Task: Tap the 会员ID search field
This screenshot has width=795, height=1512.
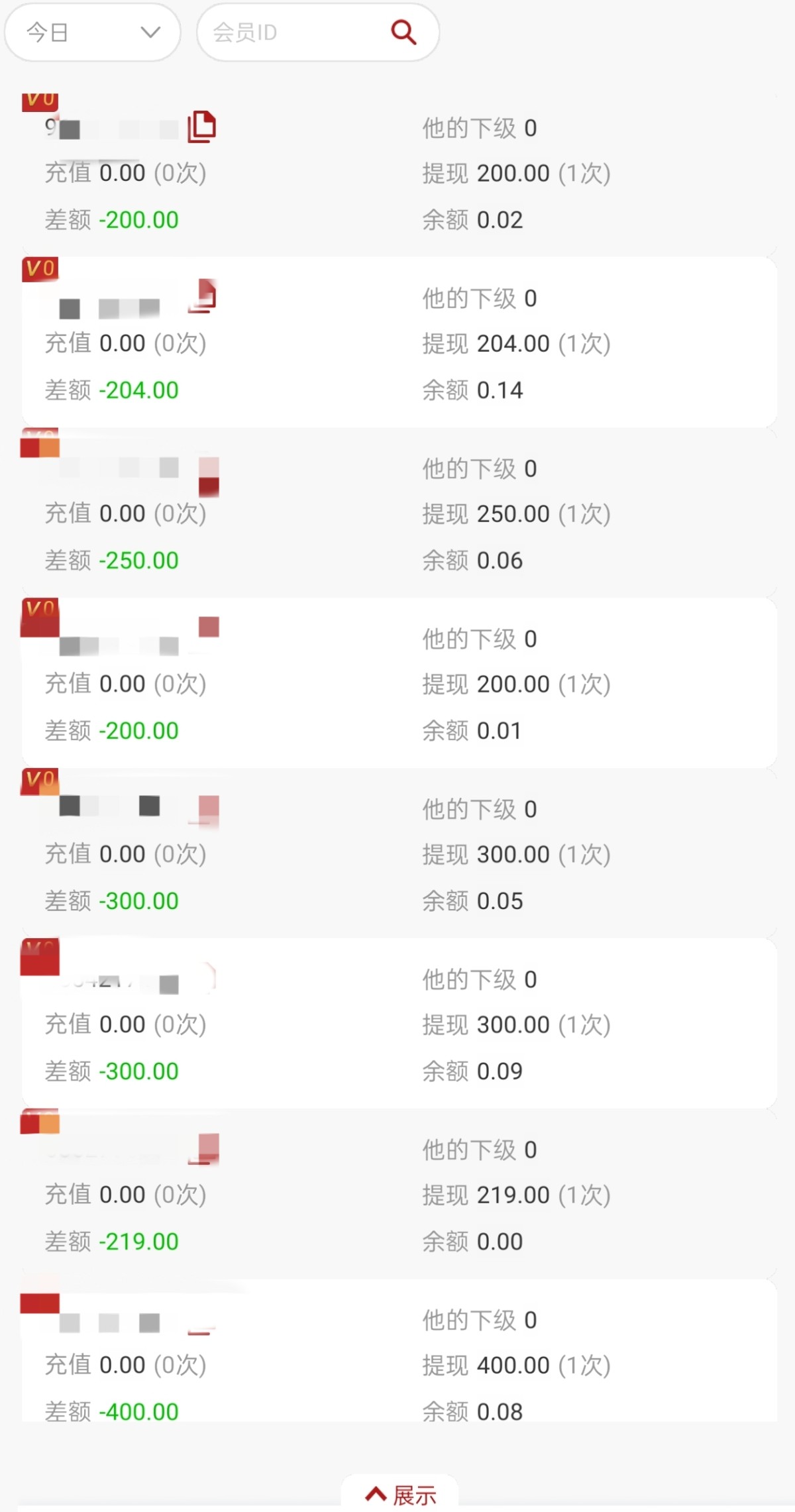Action: [295, 32]
